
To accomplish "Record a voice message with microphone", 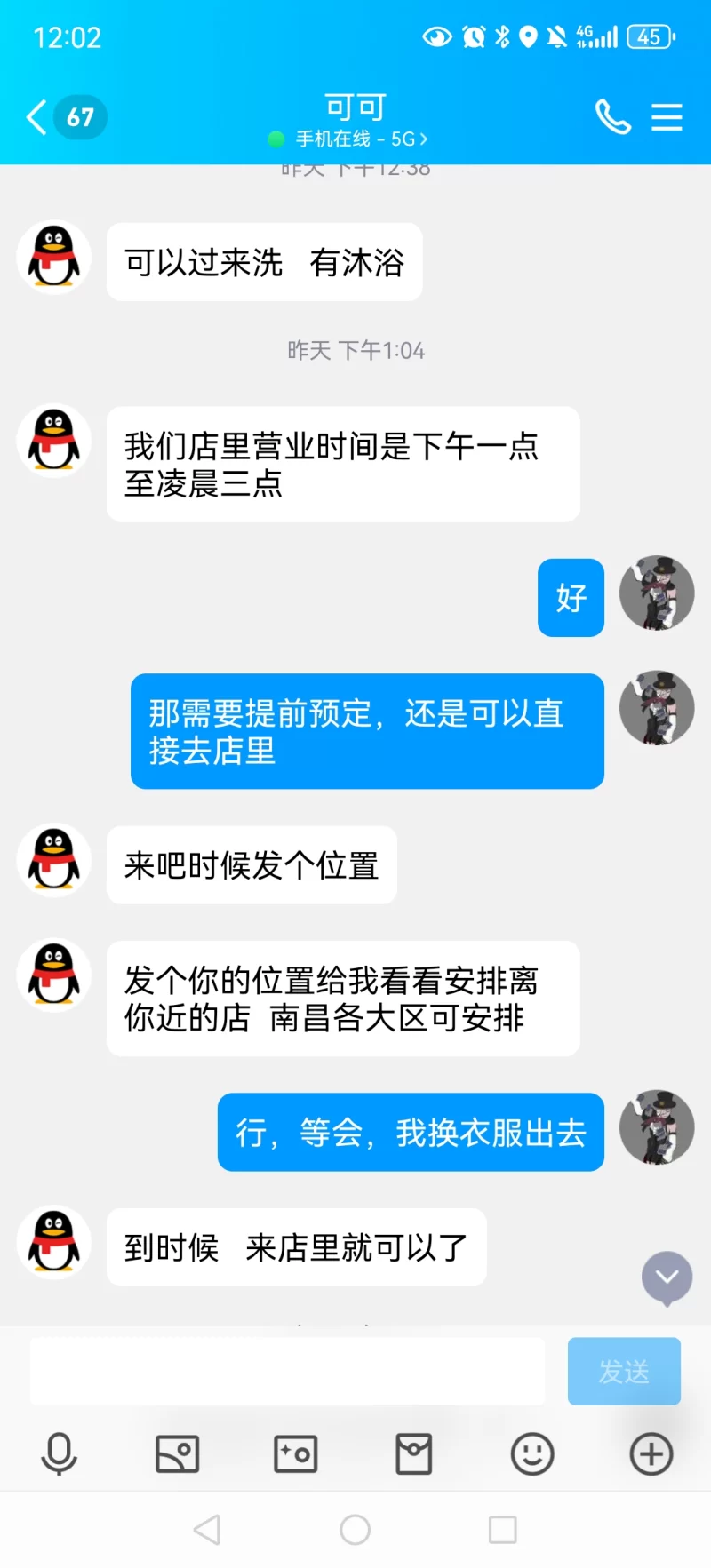I will [x=60, y=1454].
